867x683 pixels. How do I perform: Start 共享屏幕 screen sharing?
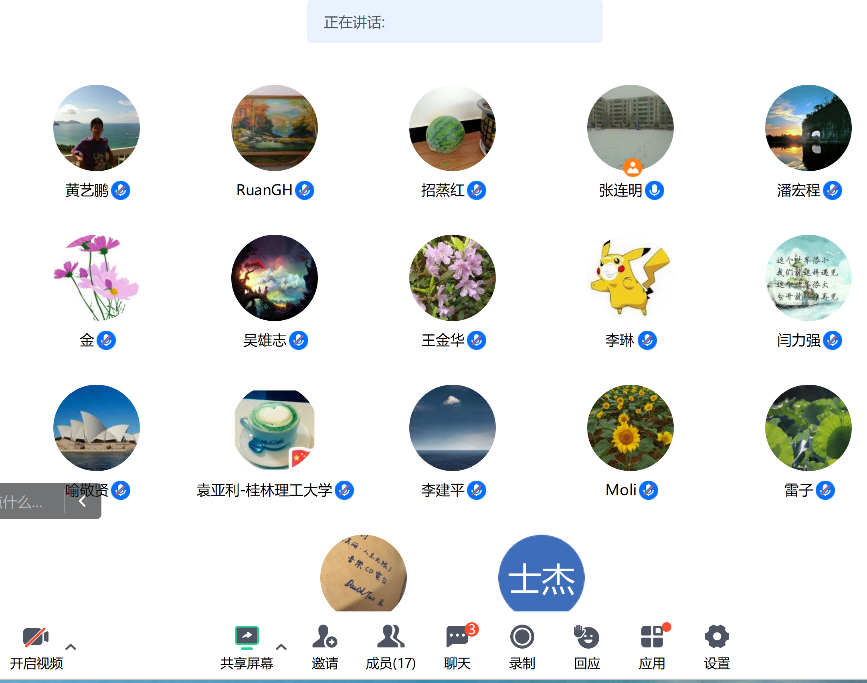pyautogui.click(x=247, y=647)
